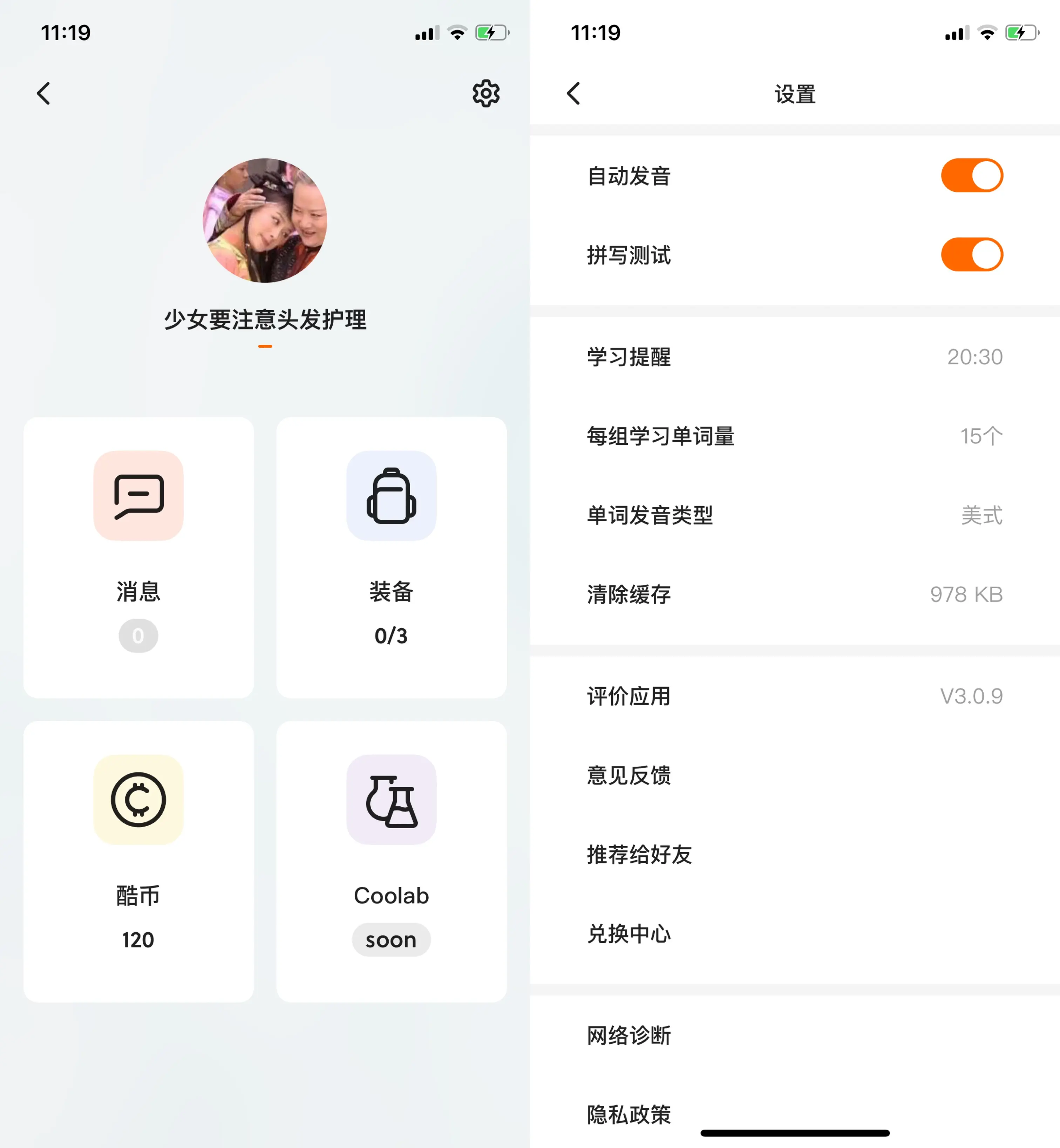Open the 酷币 coins card

(x=138, y=861)
